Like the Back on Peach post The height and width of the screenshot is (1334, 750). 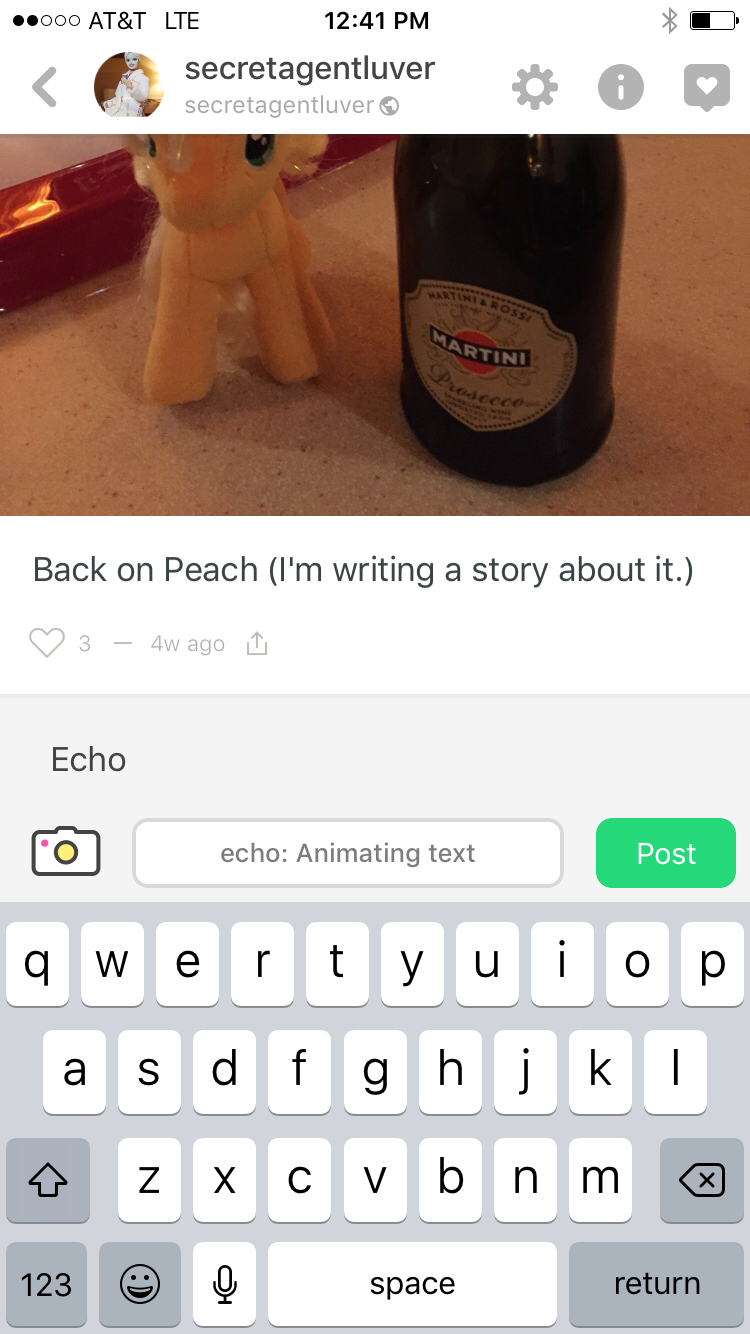[47, 643]
